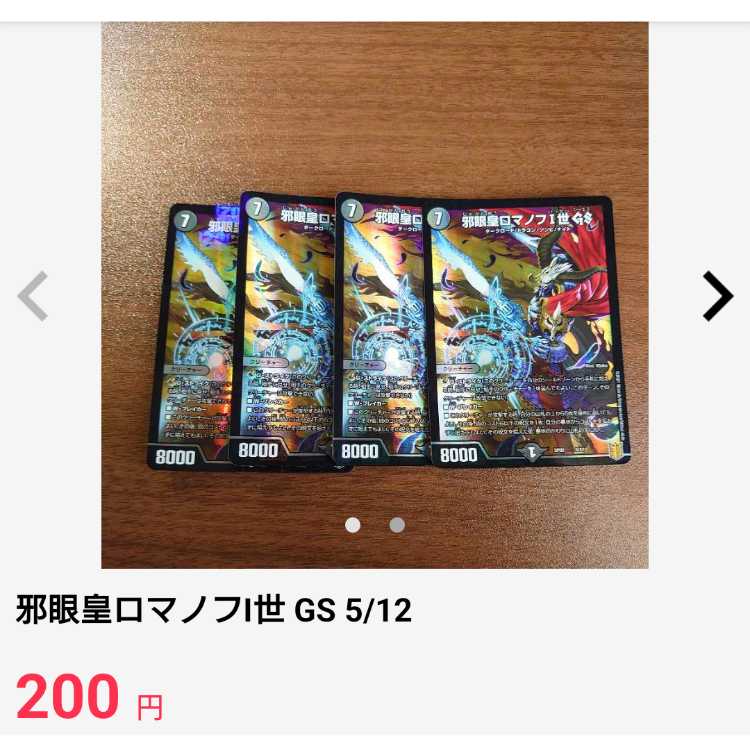
Task: Go to the next product photo
Action: coord(717,296)
